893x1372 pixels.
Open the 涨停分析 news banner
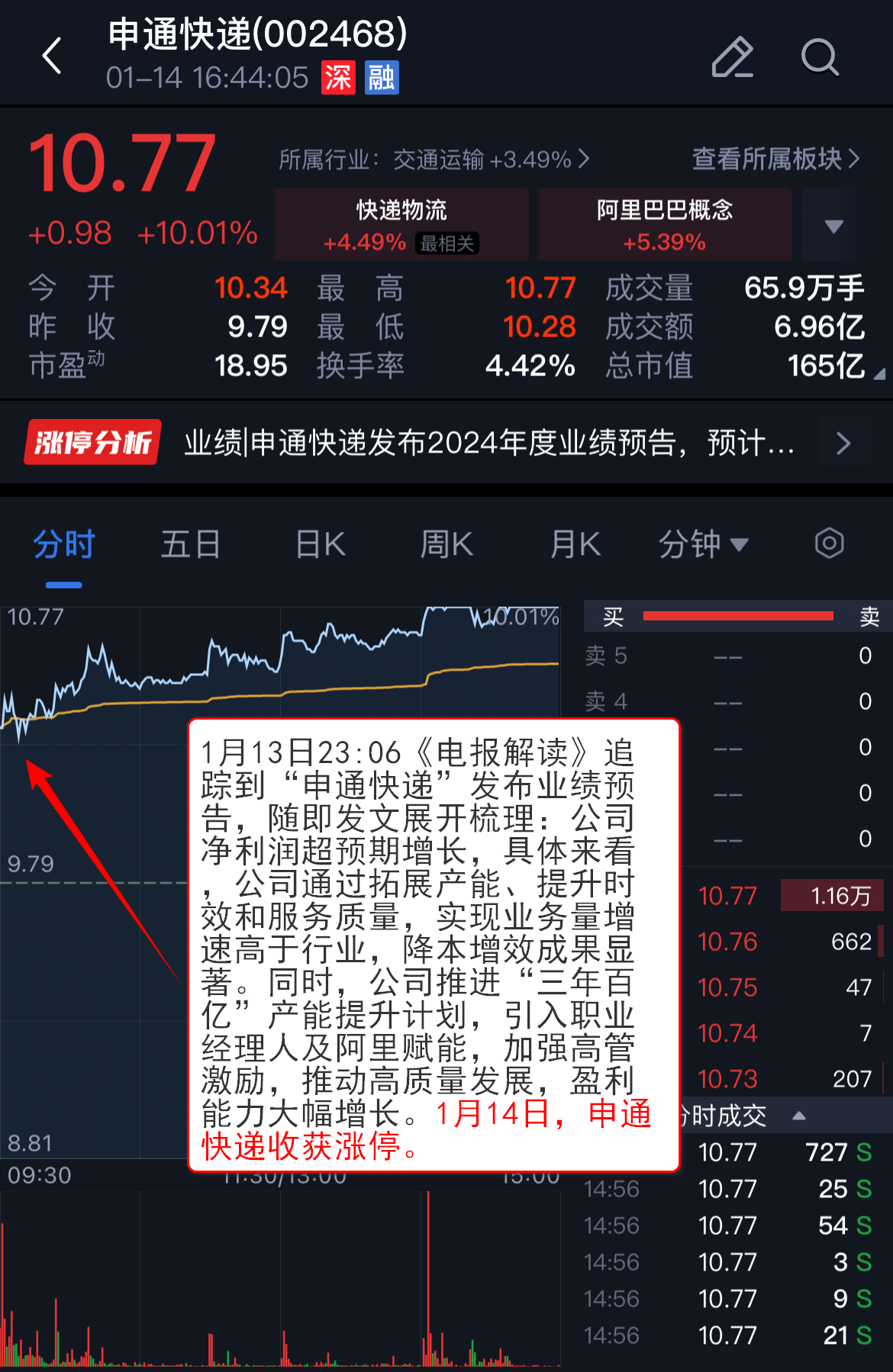(446, 443)
